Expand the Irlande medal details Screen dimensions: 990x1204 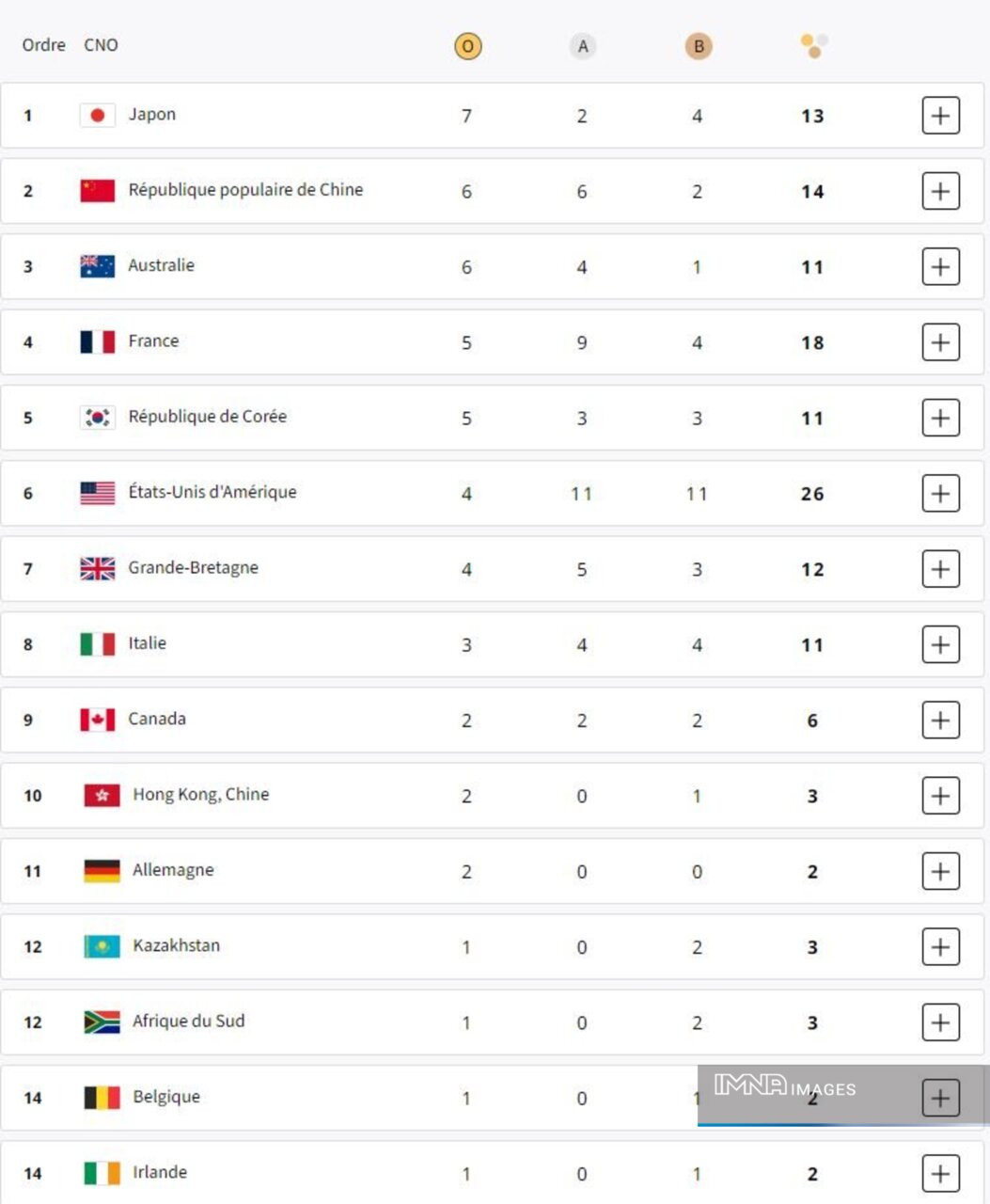[x=940, y=1173]
